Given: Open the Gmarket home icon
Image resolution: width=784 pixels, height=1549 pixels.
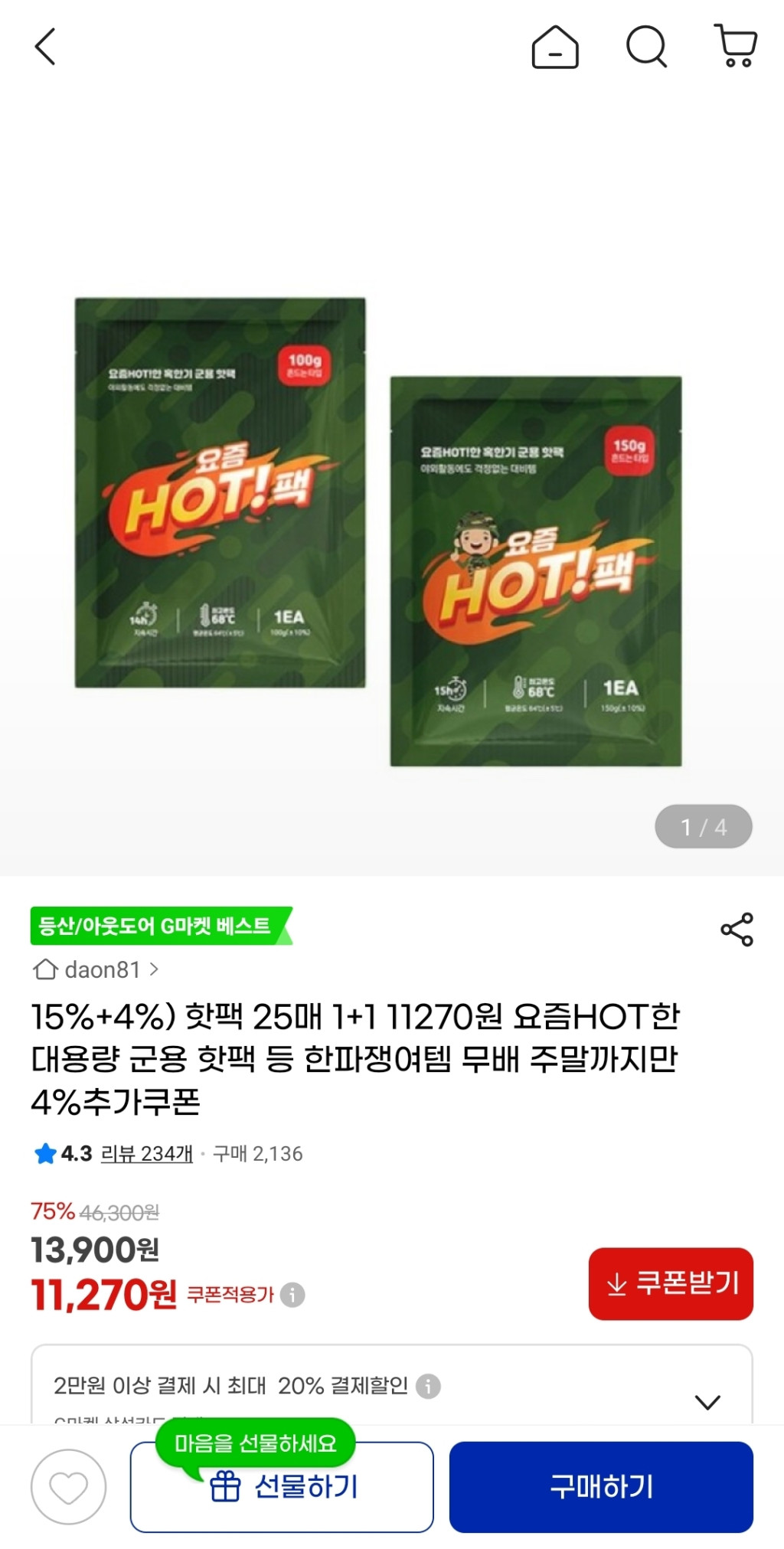Looking at the screenshot, I should 554,47.
